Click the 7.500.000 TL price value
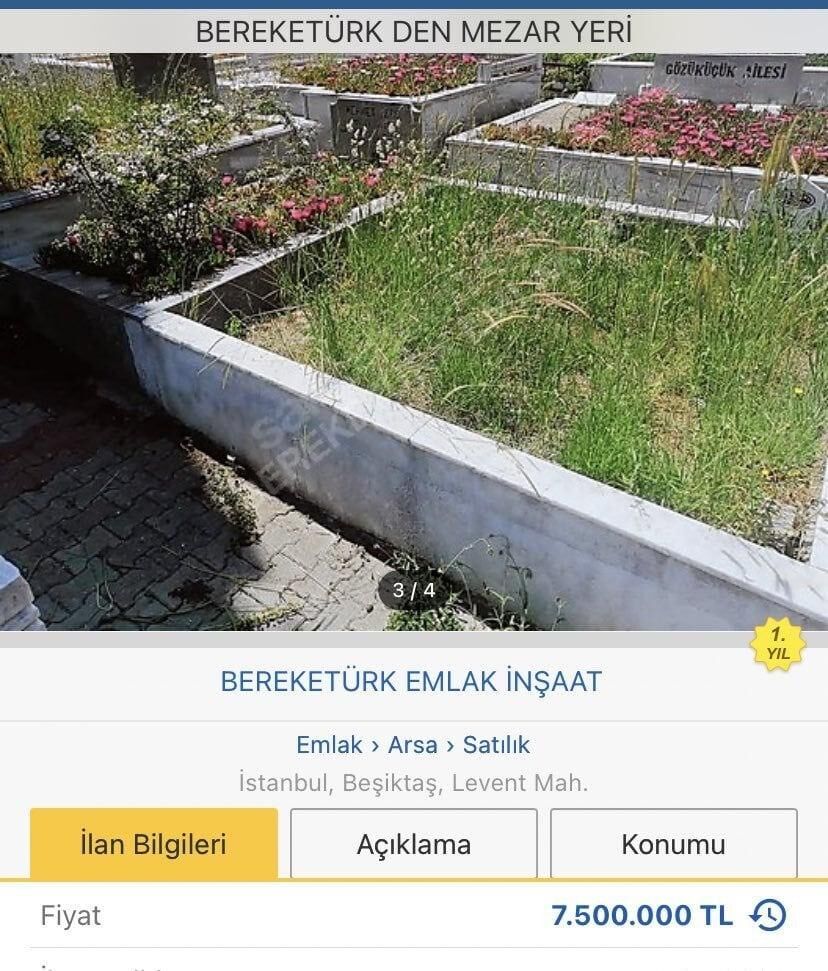The image size is (828, 971). [636, 912]
